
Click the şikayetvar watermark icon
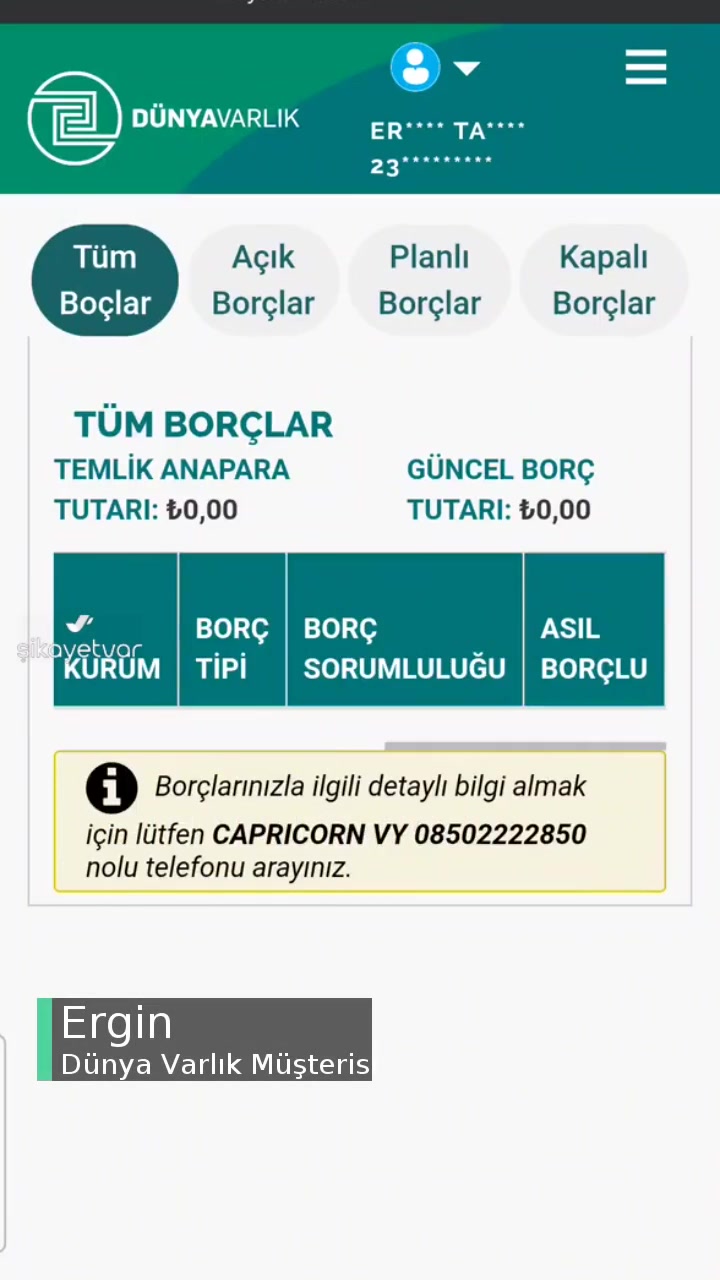80,648
